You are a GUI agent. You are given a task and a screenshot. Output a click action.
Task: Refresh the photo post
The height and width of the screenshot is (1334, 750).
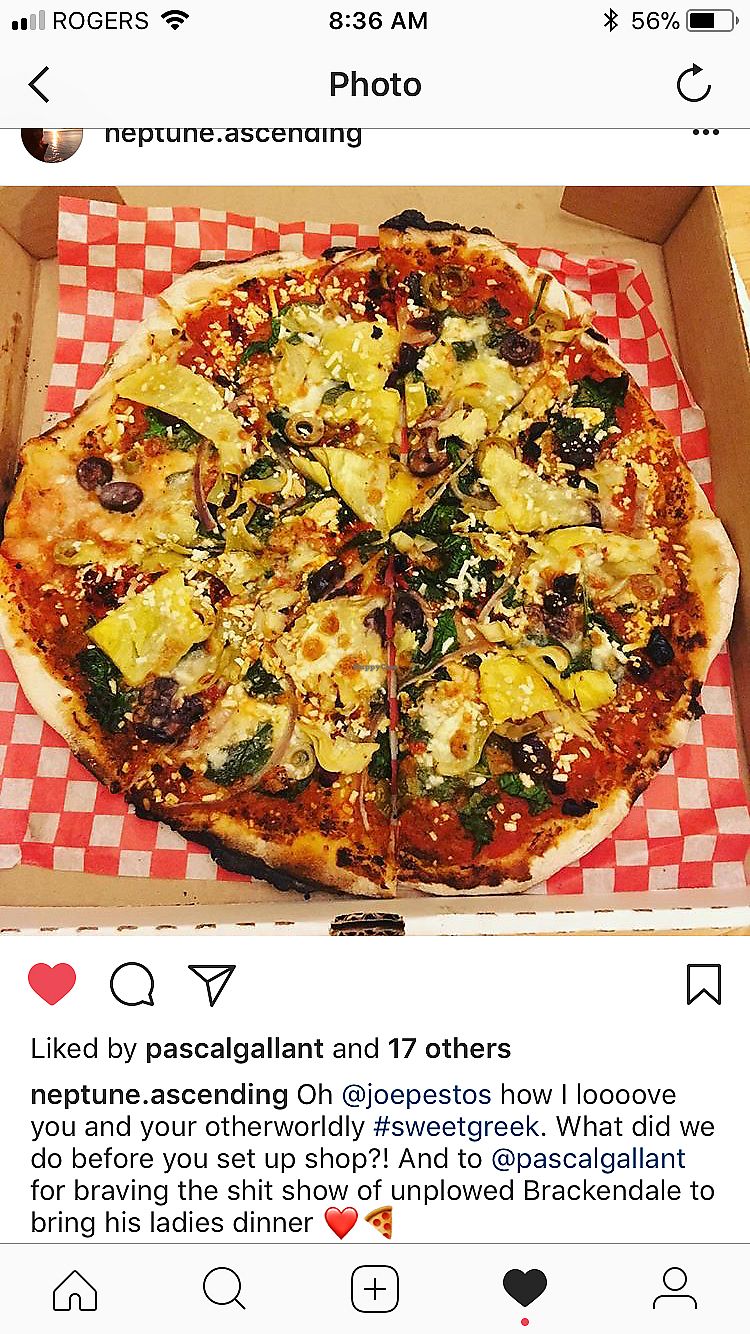point(693,85)
